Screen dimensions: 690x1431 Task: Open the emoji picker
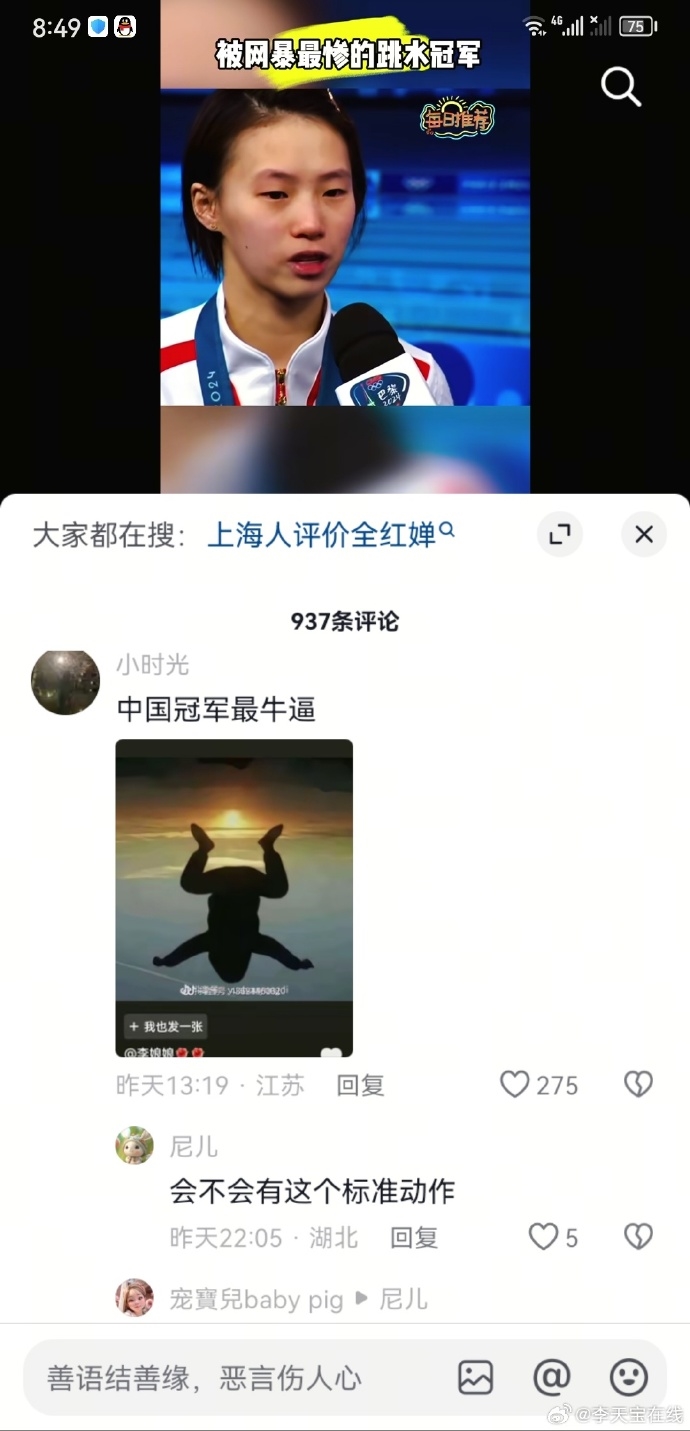click(629, 1378)
